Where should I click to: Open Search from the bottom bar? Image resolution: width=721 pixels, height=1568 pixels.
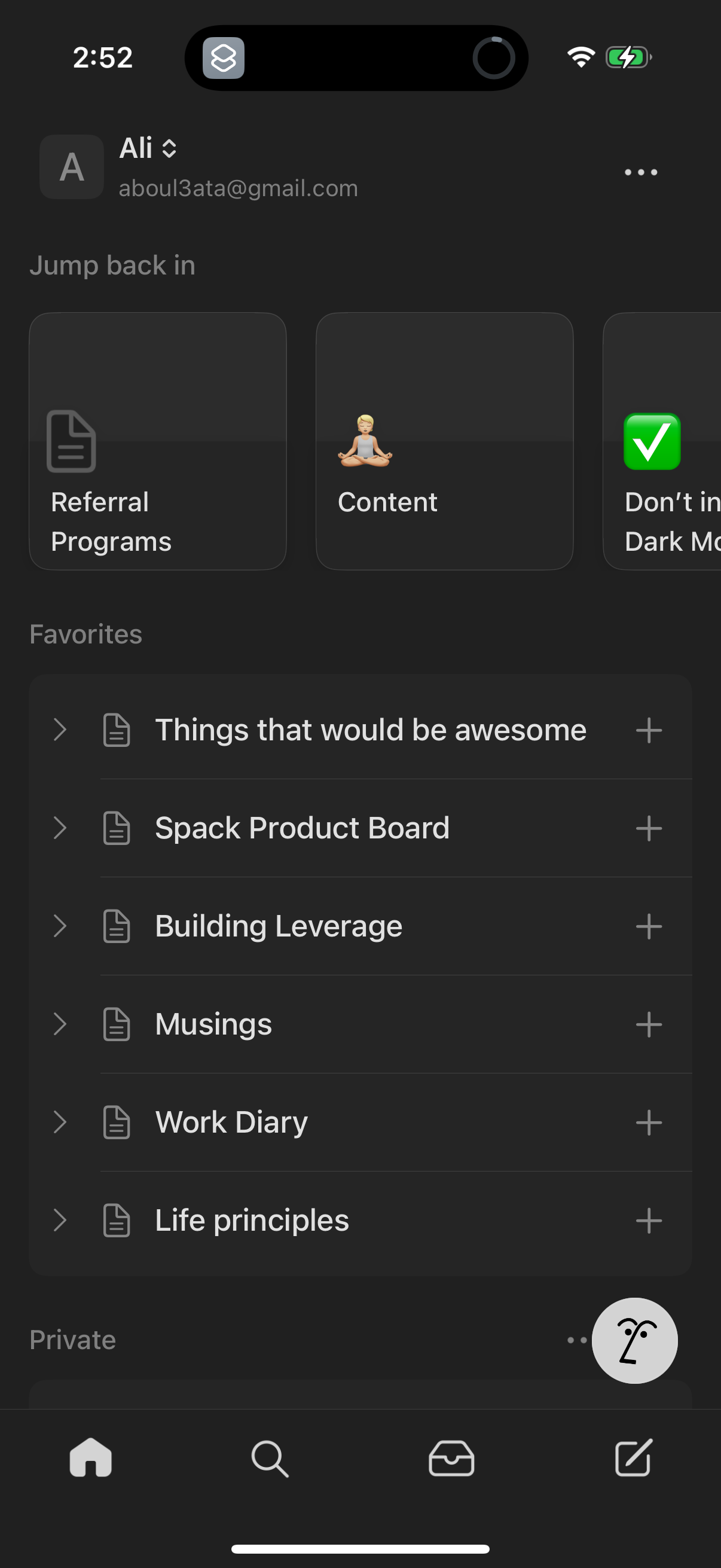pyautogui.click(x=270, y=1459)
